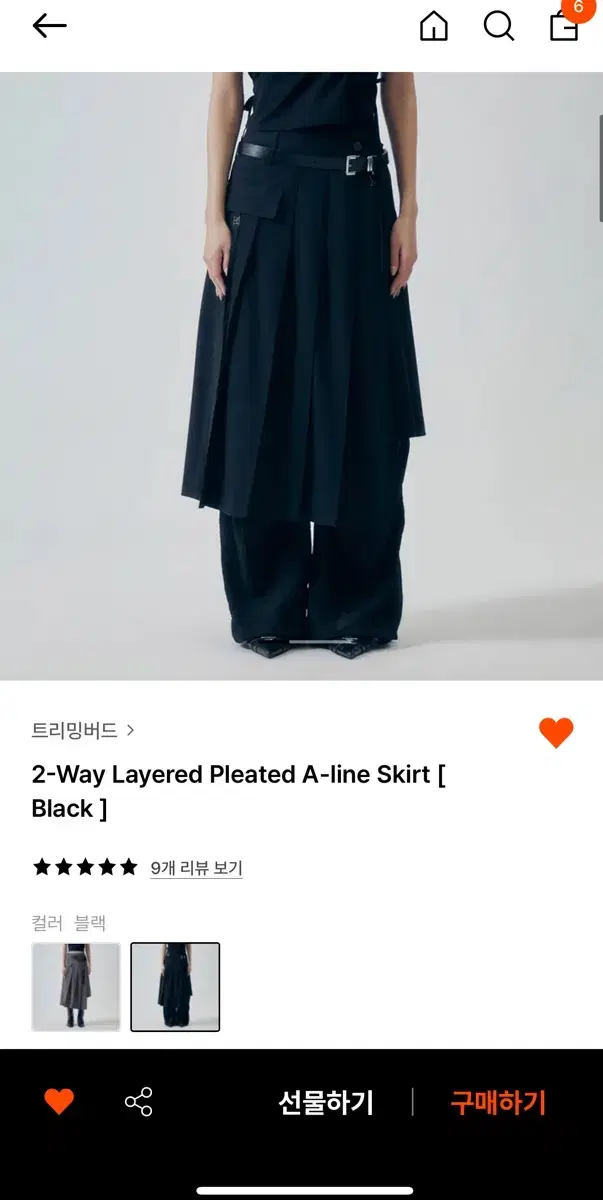Screen dimensions: 603x1200
Task: Open the 트리밍버드 brand page
Action: click(x=82, y=730)
